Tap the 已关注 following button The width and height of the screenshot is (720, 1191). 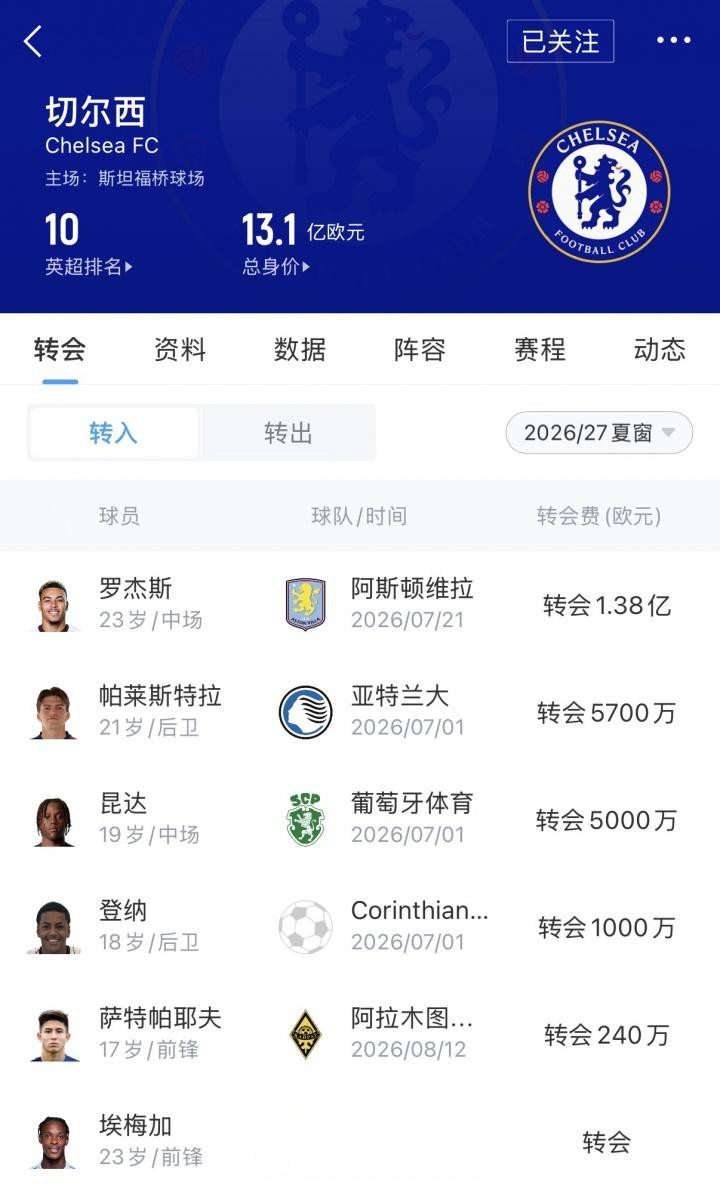tap(561, 41)
